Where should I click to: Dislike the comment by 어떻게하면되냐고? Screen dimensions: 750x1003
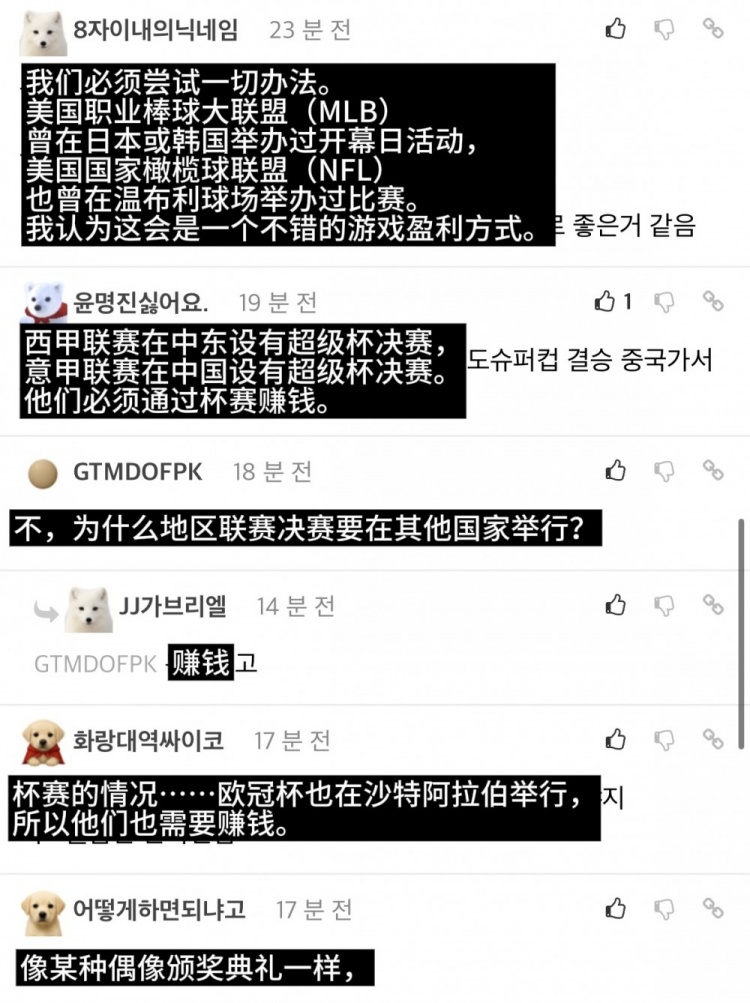(664, 908)
